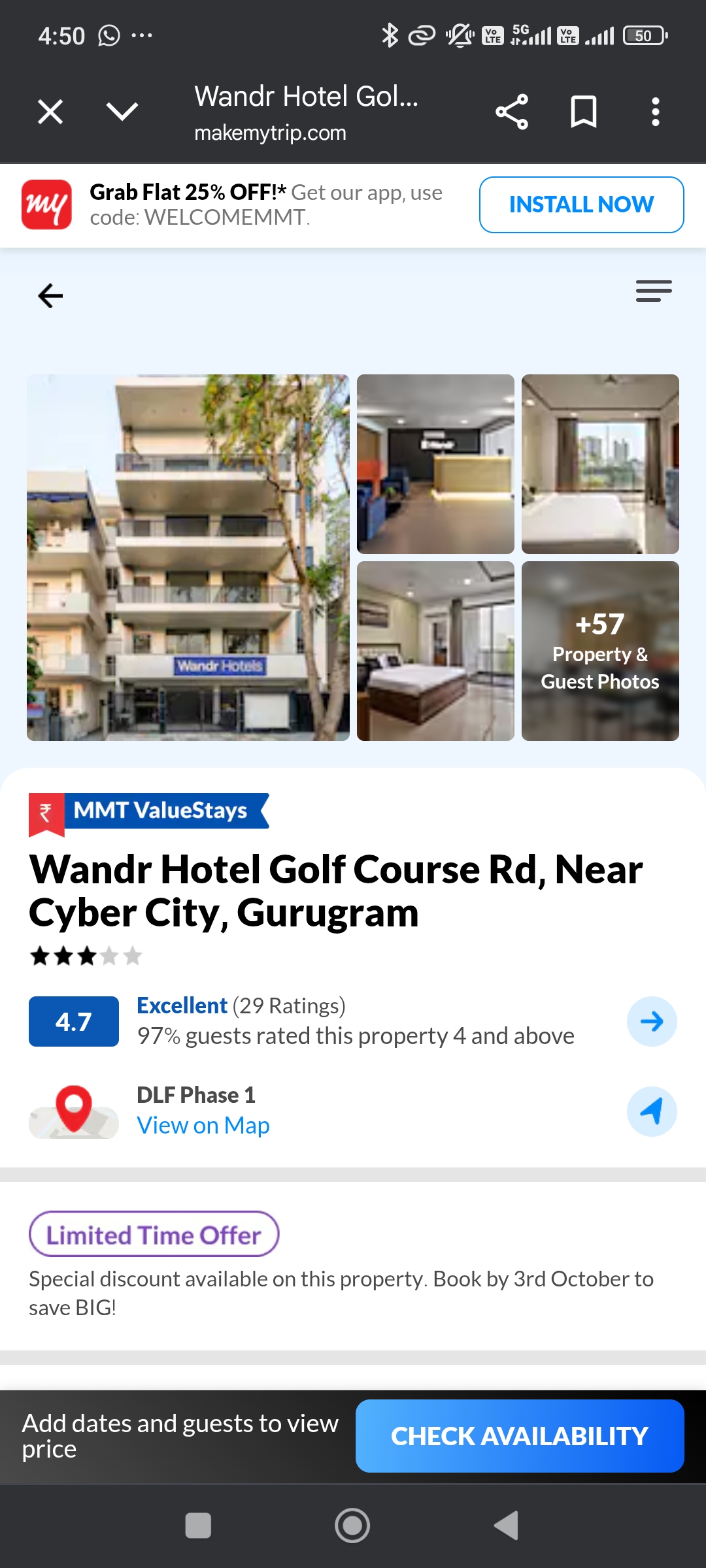Go back using the page arrow
706x1568 pixels.
click(x=50, y=296)
